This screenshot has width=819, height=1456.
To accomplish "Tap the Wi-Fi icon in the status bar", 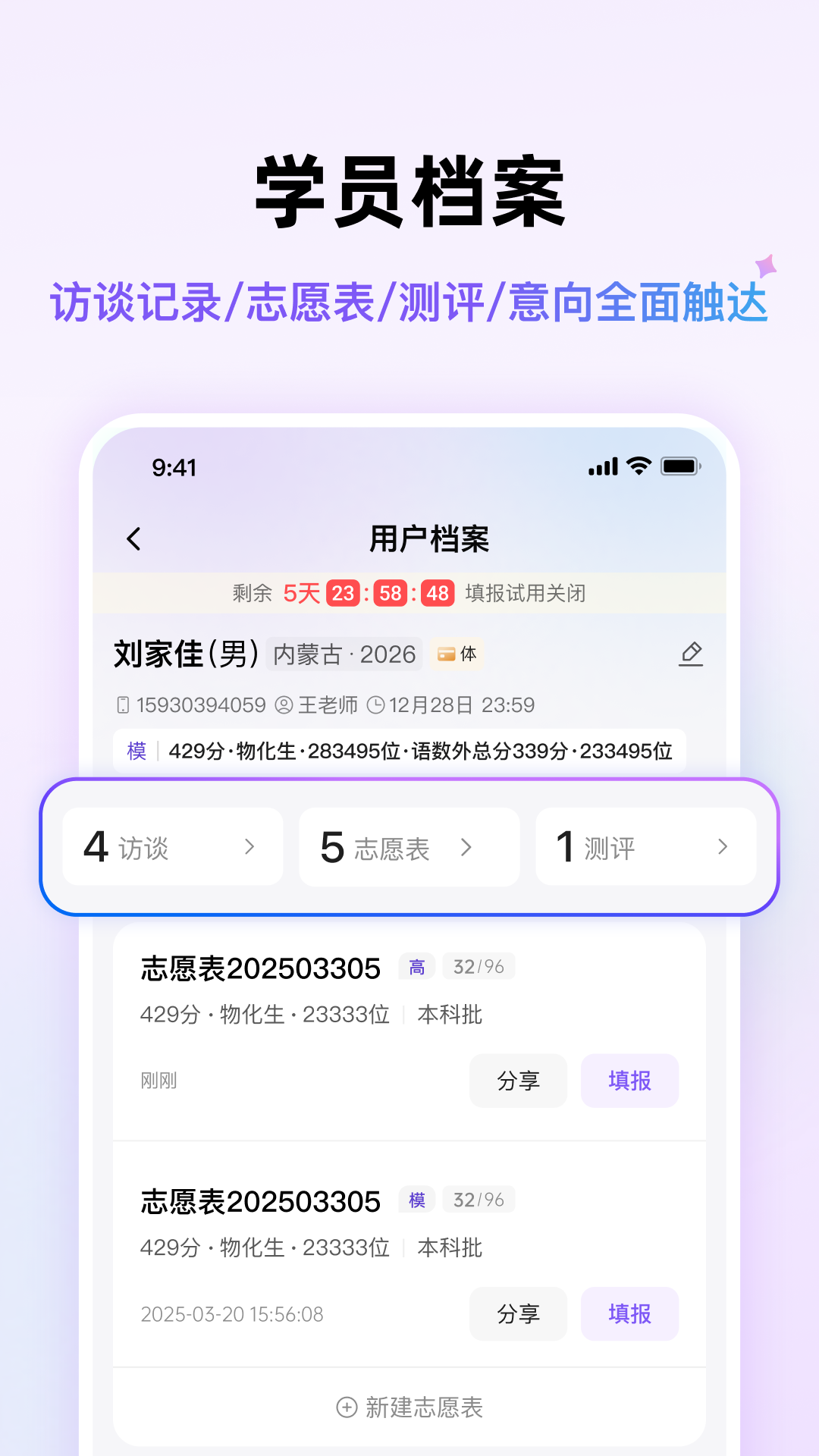I will pyautogui.click(x=637, y=466).
